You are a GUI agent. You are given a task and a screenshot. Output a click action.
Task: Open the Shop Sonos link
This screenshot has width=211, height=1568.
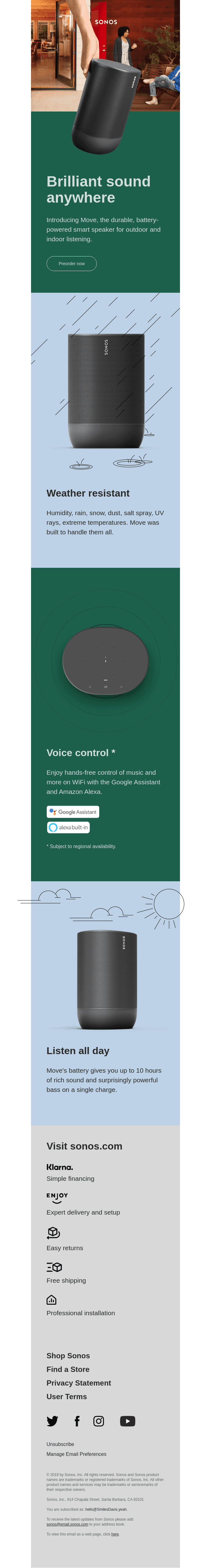pyautogui.click(x=68, y=1356)
